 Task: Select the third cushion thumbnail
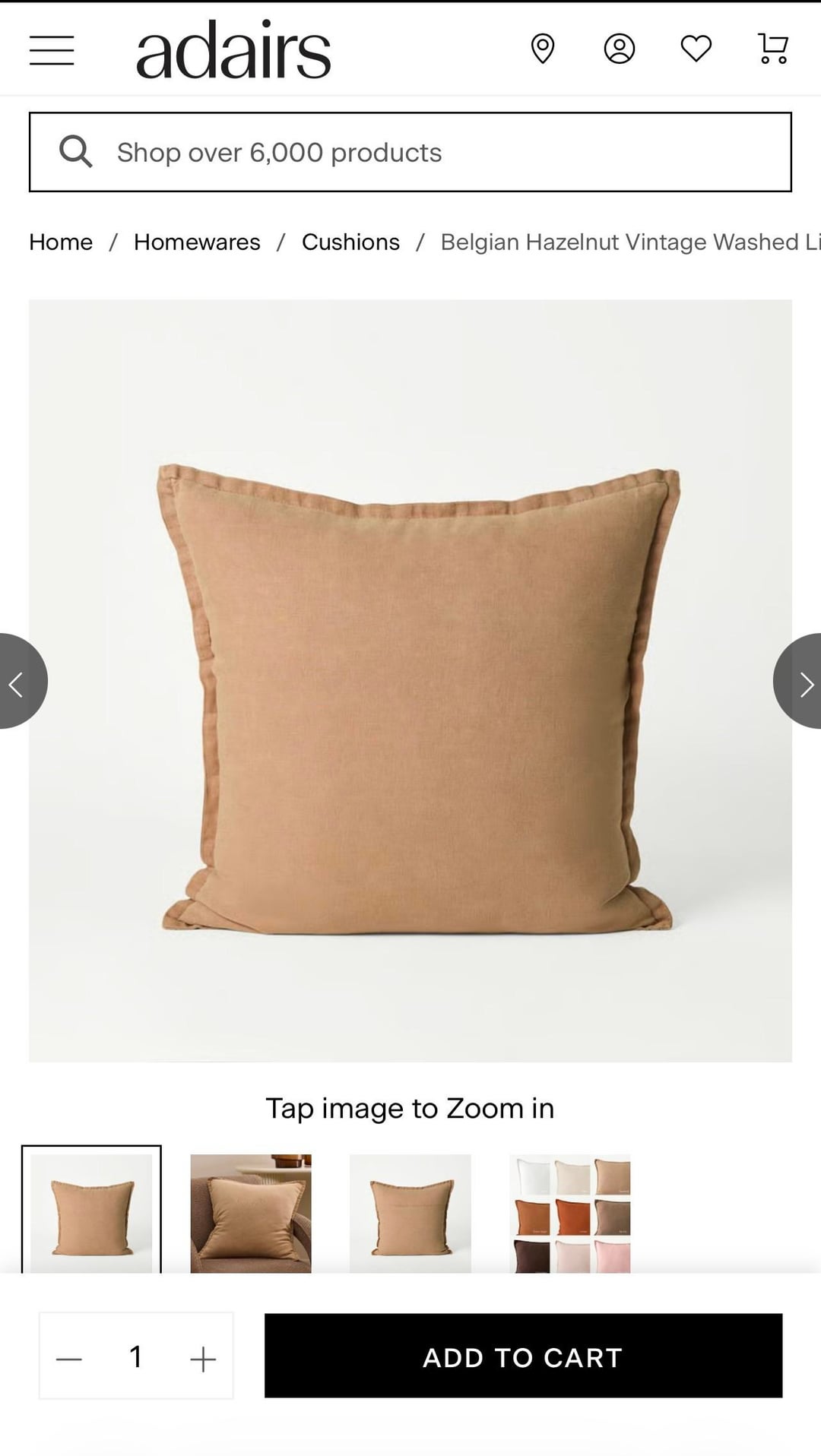point(410,1213)
